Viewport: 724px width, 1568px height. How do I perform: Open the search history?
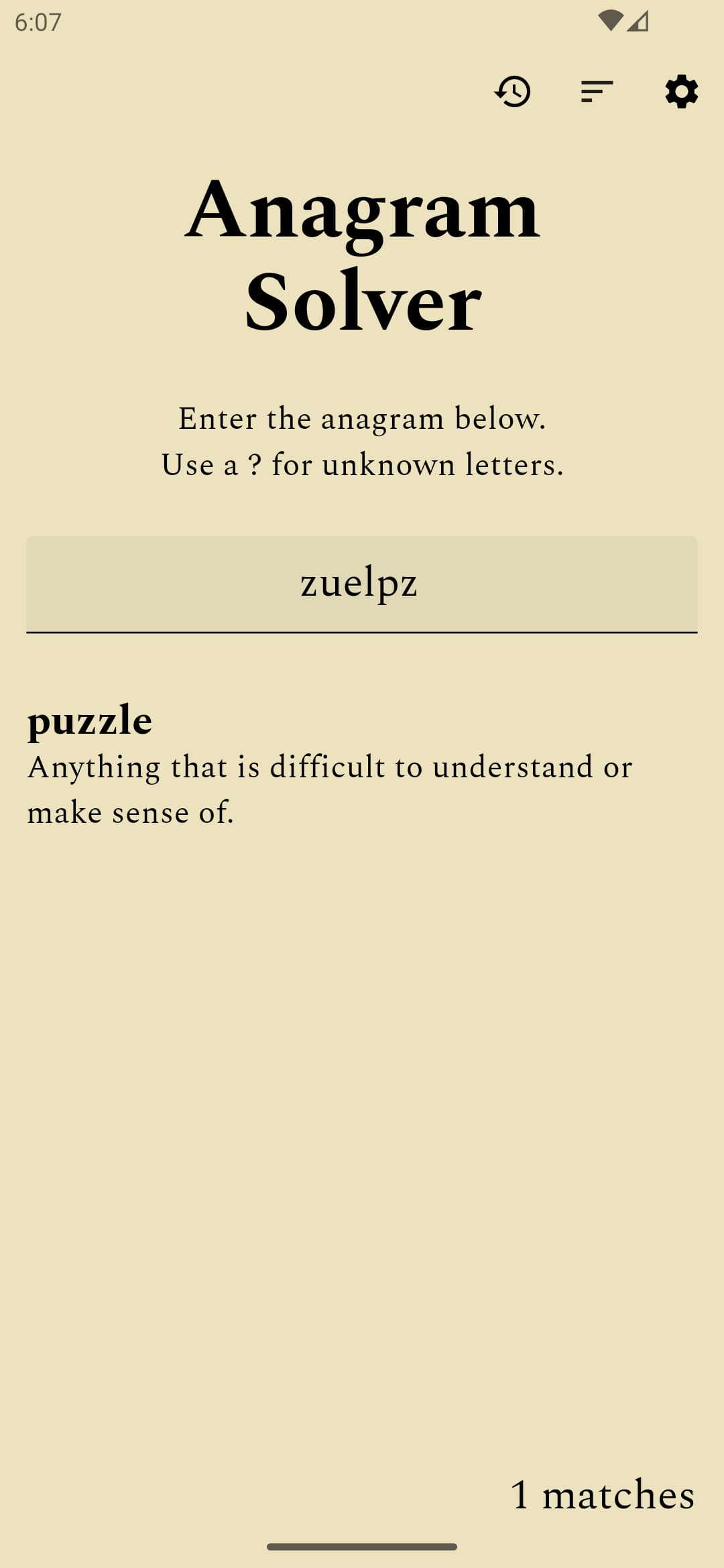point(513,91)
